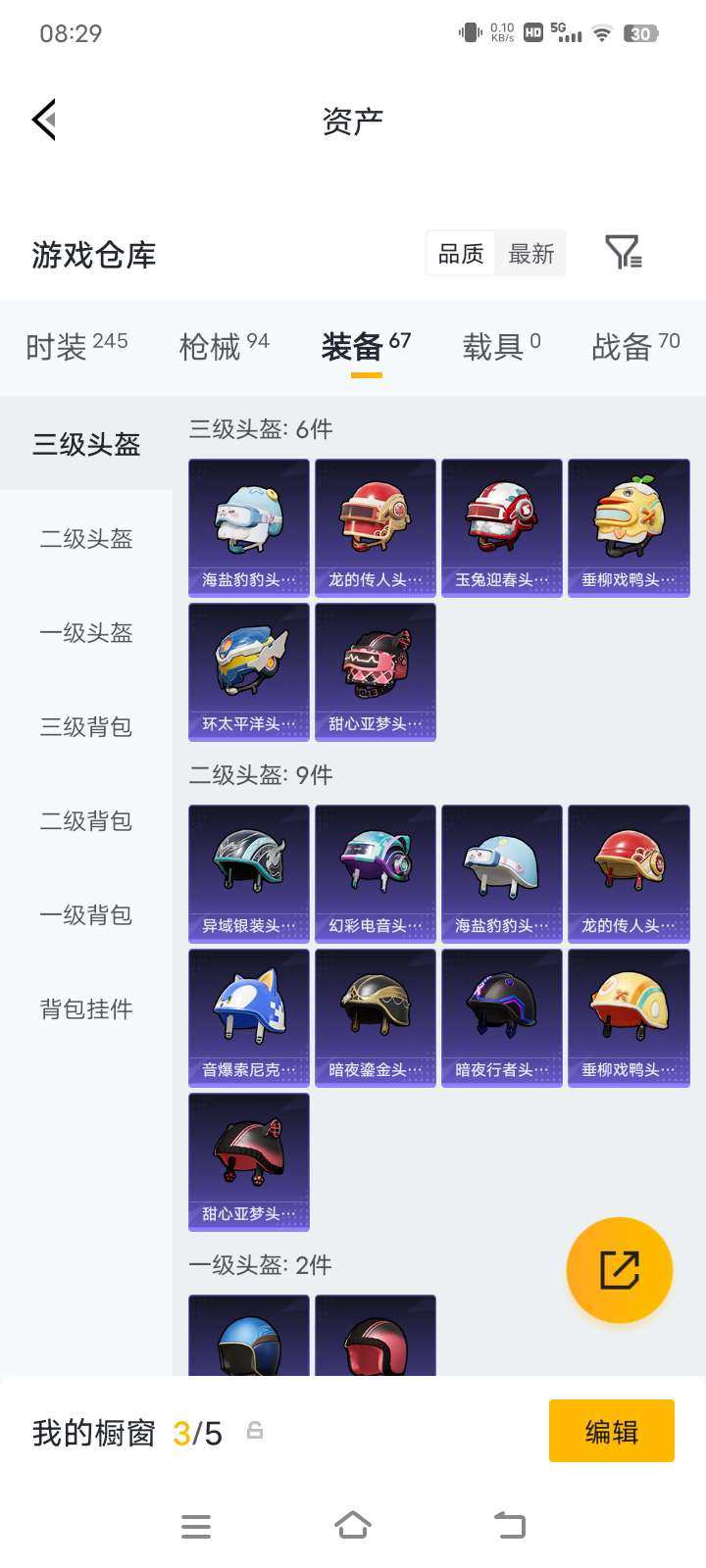Open the recent apps navigation icon
The image size is (706, 1568).
tap(196, 1525)
